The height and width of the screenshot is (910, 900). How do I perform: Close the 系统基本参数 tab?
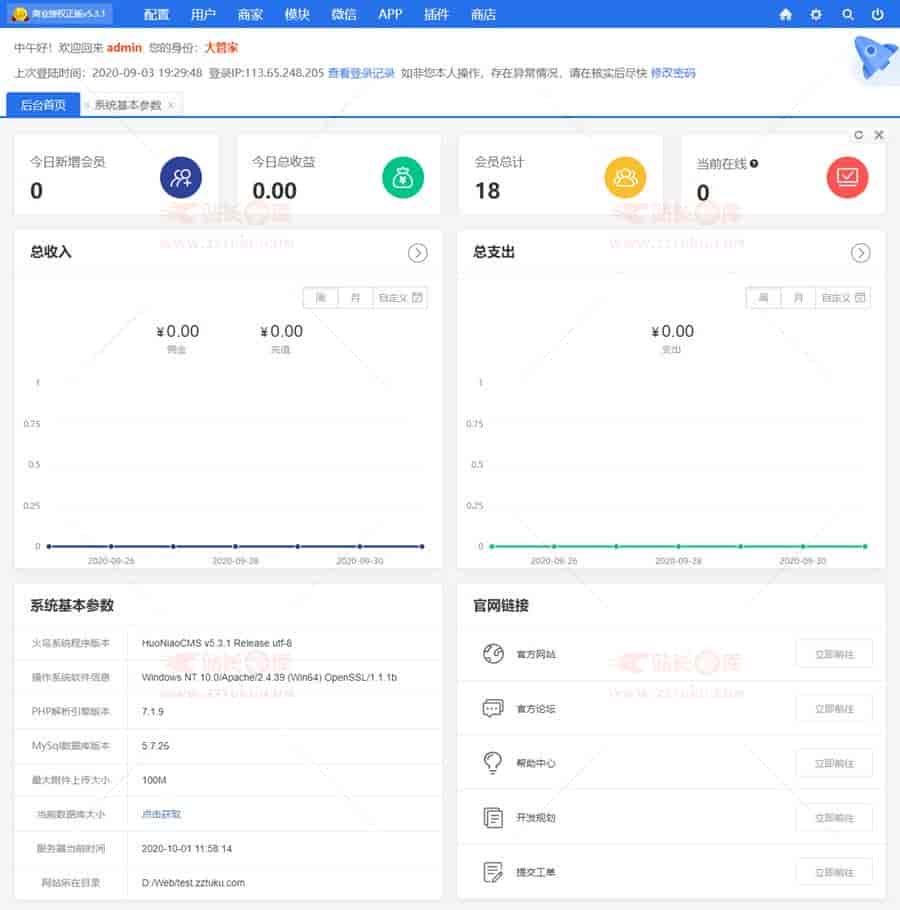coord(171,105)
